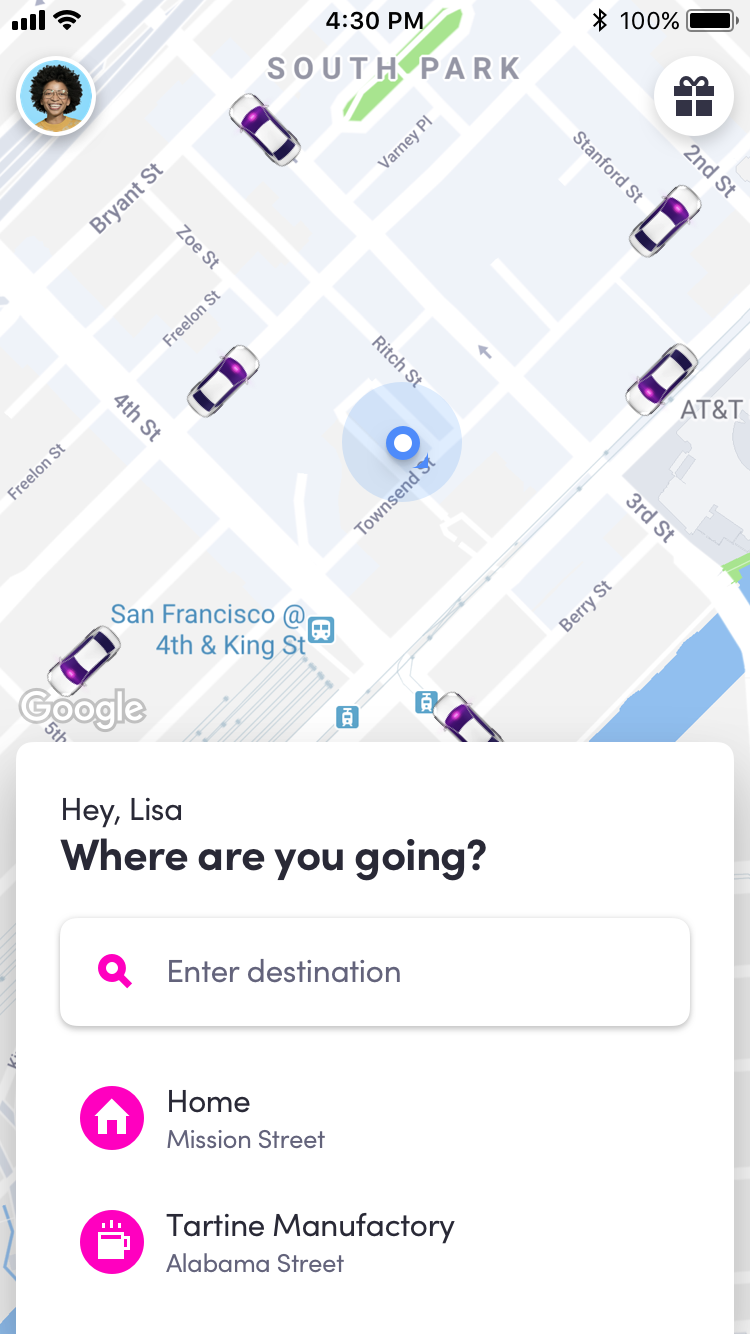Open your profile photo avatar
Screen dimensions: 750x1334
(56, 96)
